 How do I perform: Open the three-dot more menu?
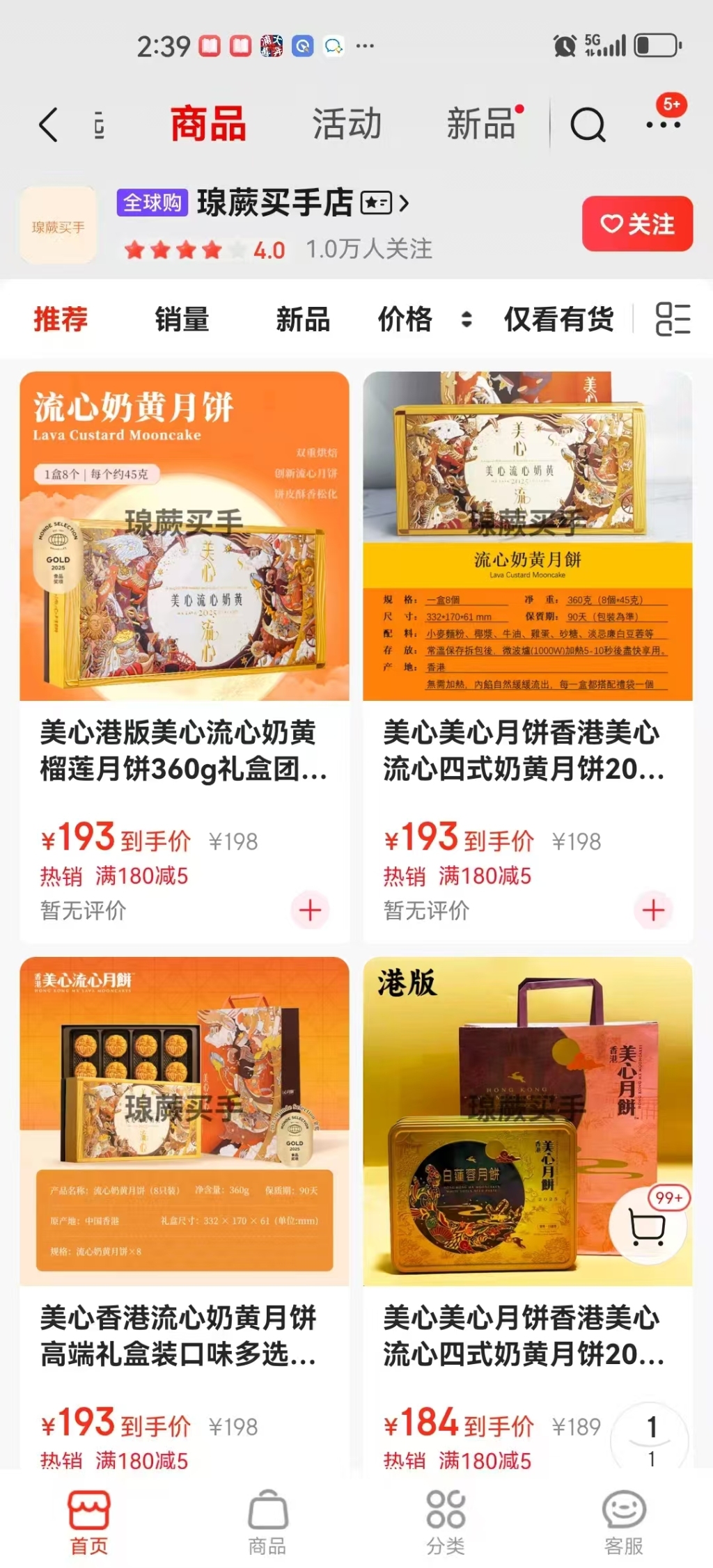click(x=662, y=125)
